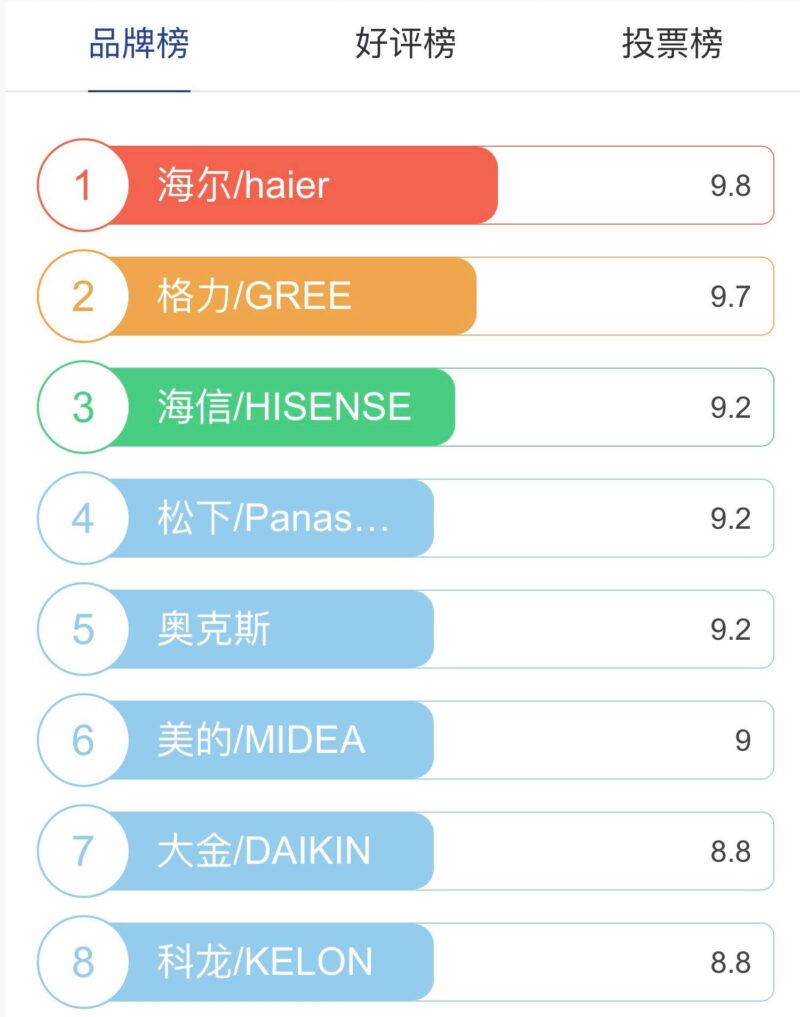
Task: Click the rank 8 badge beside 科龙/KELON
Action: coord(82,962)
